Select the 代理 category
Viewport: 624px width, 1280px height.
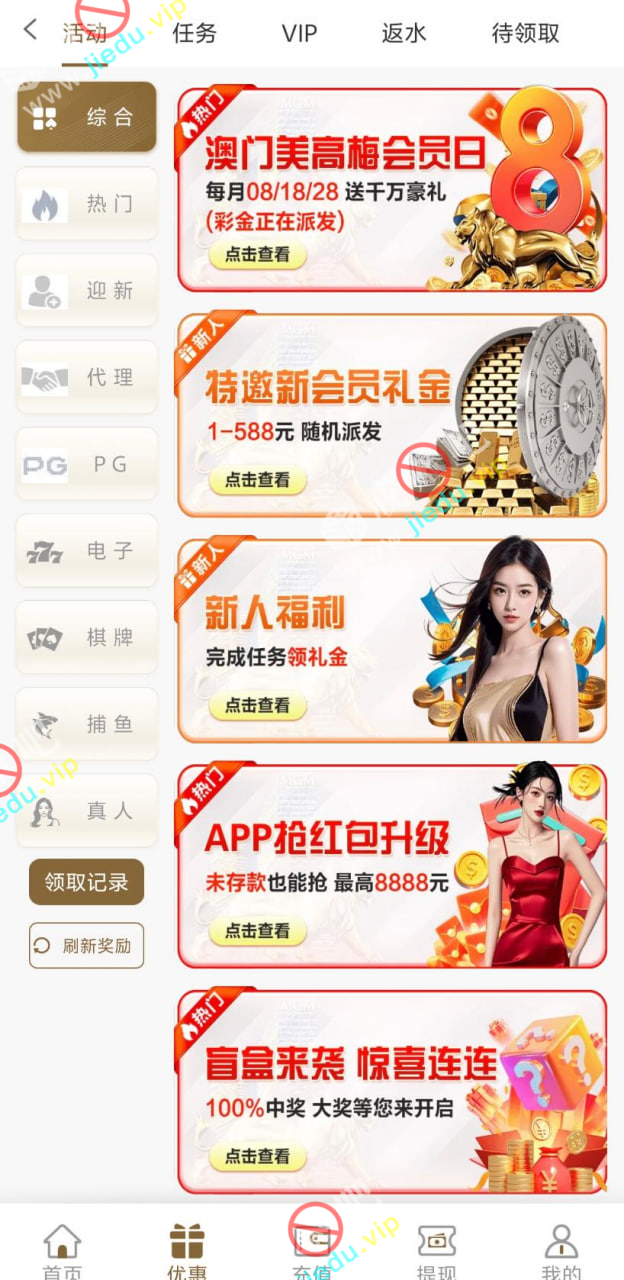point(87,378)
